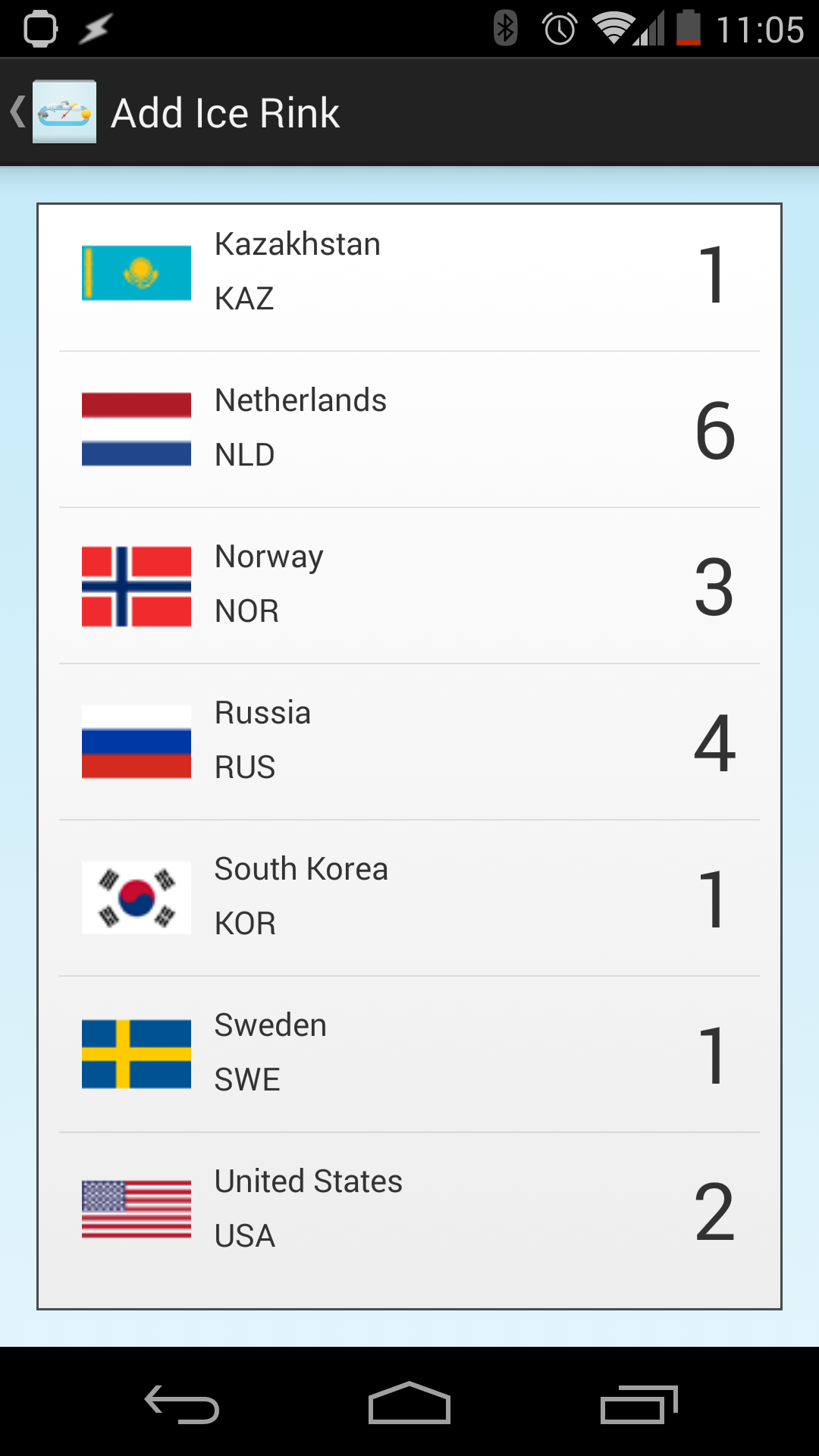The image size is (819, 1456).
Task: Pick Sweden from the list
Action: tap(409, 1054)
